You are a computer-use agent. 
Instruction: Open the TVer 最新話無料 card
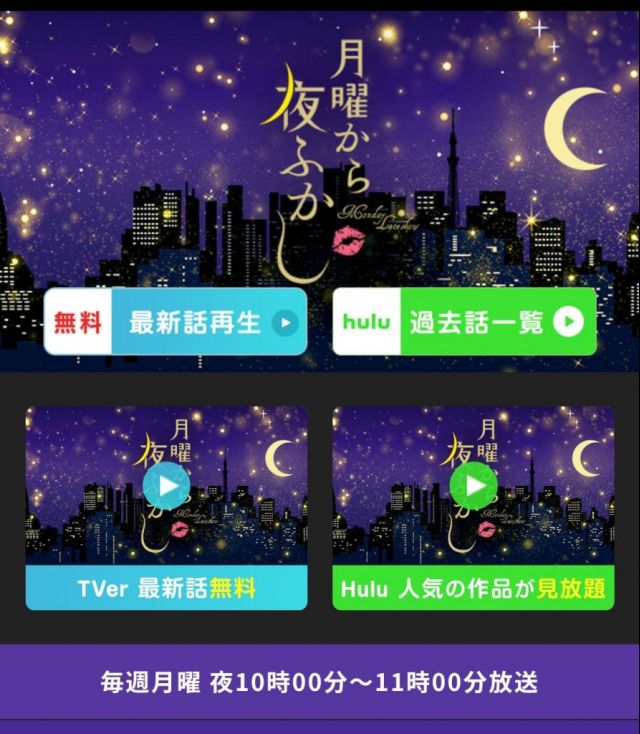click(166, 506)
